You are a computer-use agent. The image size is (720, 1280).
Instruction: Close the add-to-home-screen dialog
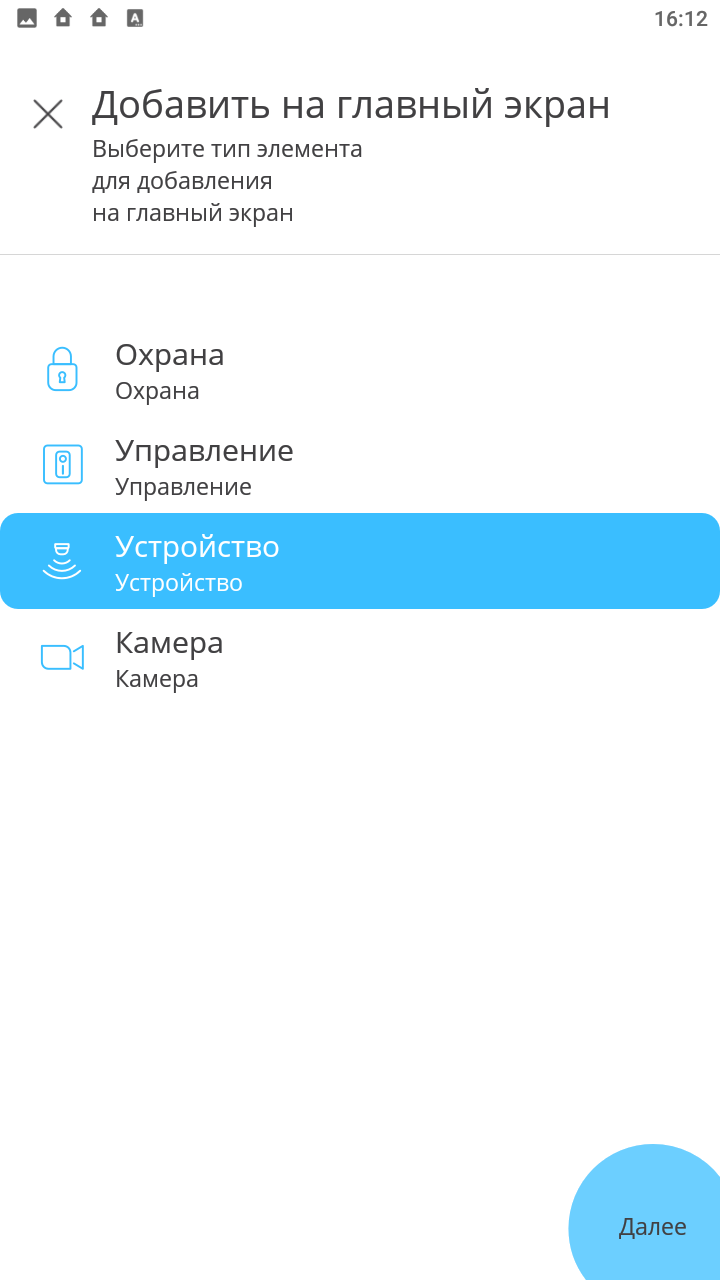coord(48,114)
